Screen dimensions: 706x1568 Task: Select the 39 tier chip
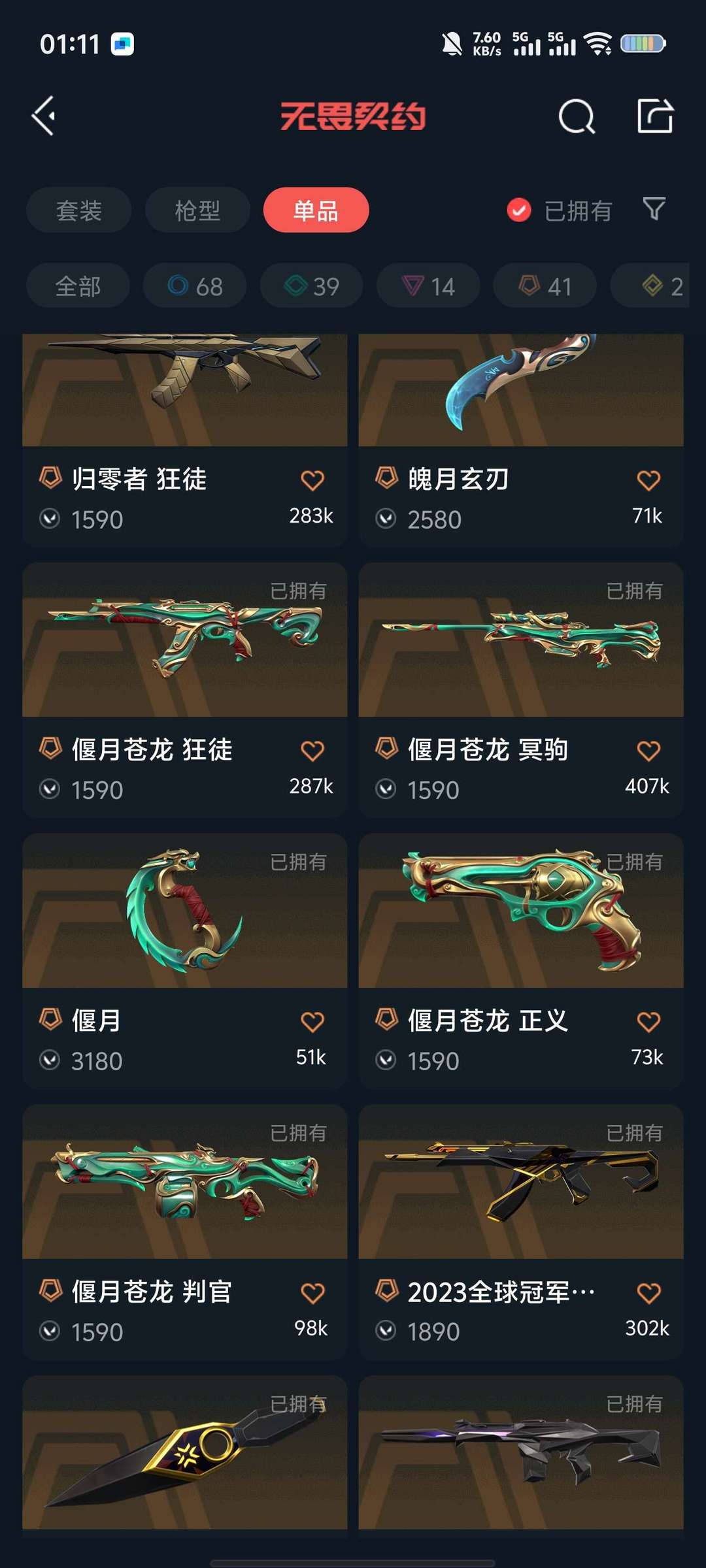coord(312,286)
